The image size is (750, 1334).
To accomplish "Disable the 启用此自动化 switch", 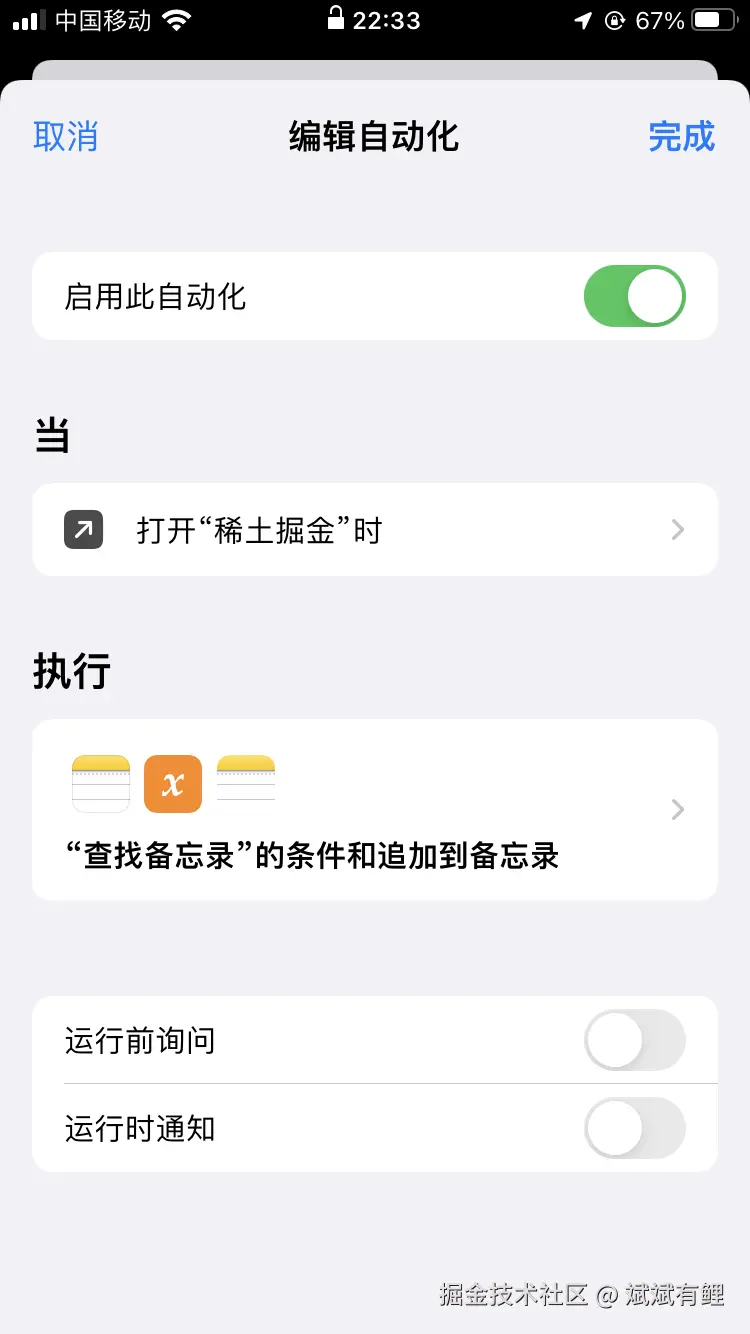I will [635, 296].
